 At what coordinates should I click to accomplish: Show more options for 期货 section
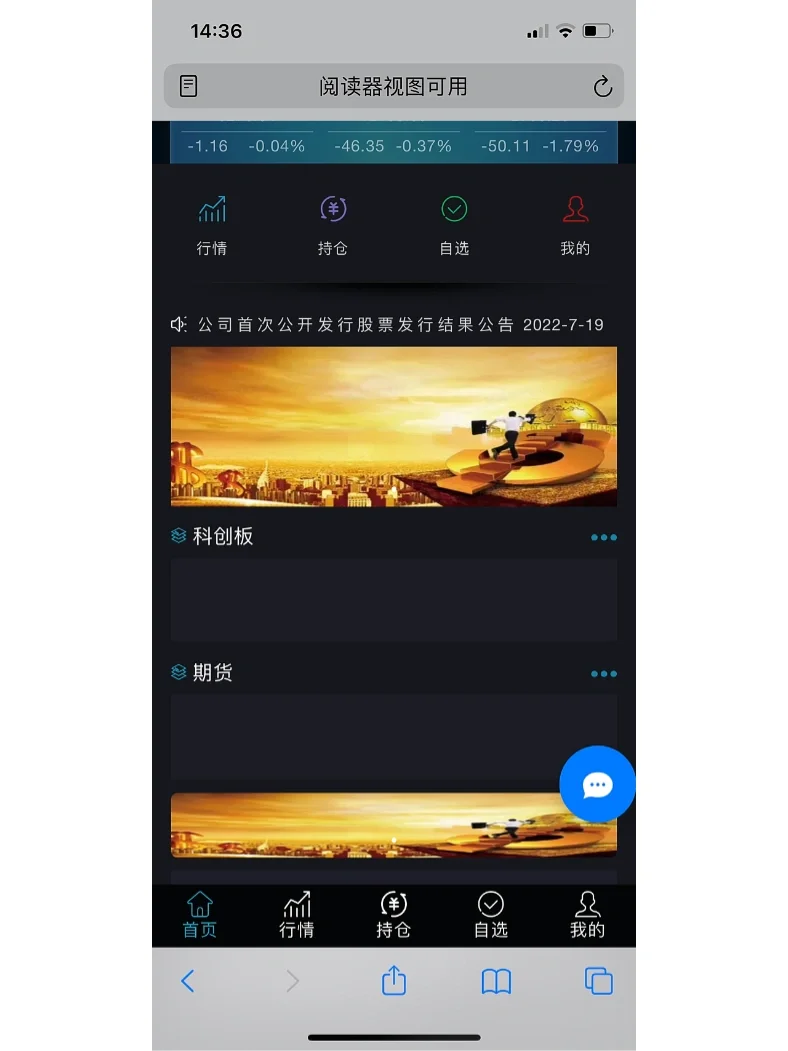tap(603, 674)
